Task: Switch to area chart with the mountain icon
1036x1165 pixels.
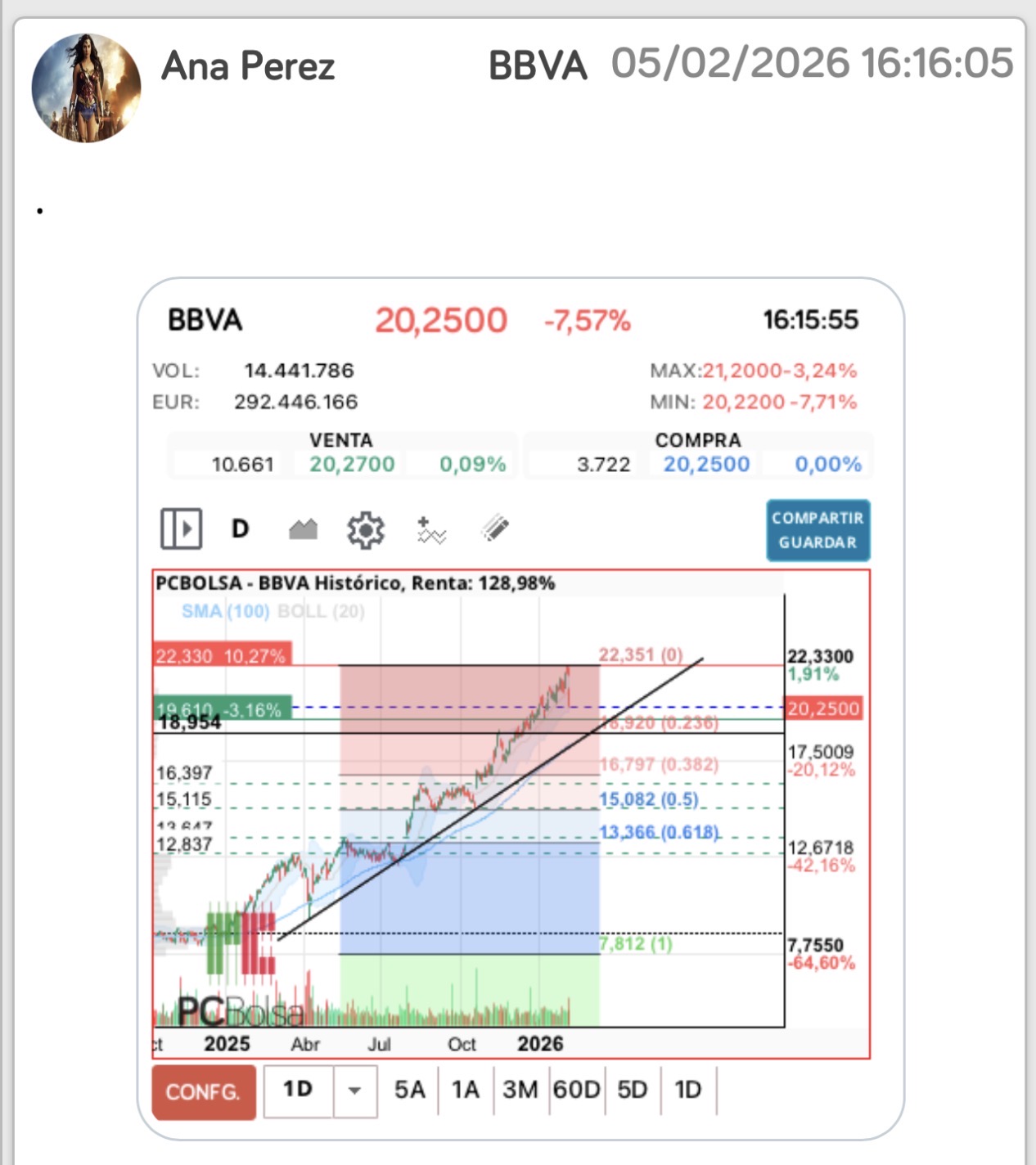Action: (302, 529)
